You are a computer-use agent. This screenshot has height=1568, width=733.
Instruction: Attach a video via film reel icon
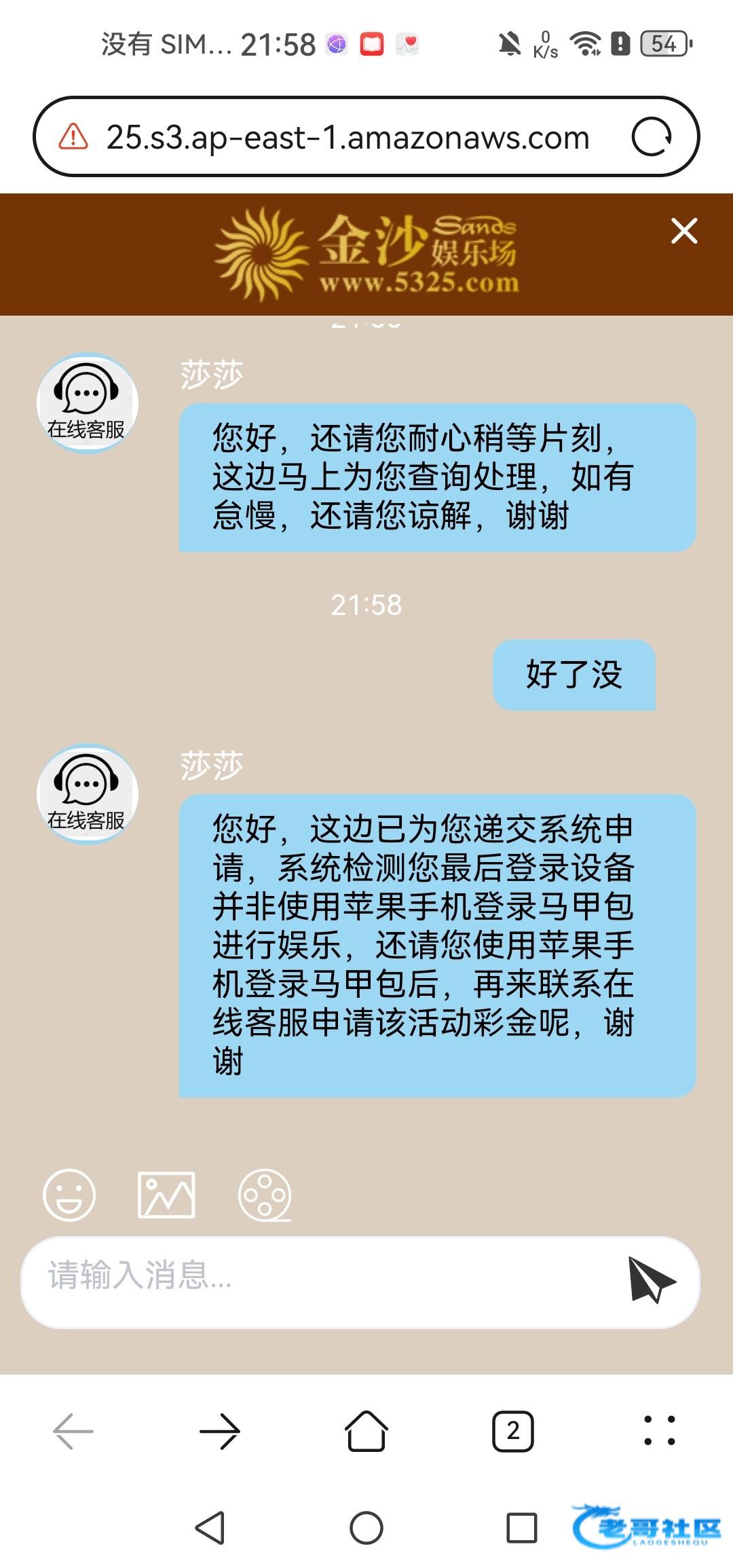tap(265, 1195)
